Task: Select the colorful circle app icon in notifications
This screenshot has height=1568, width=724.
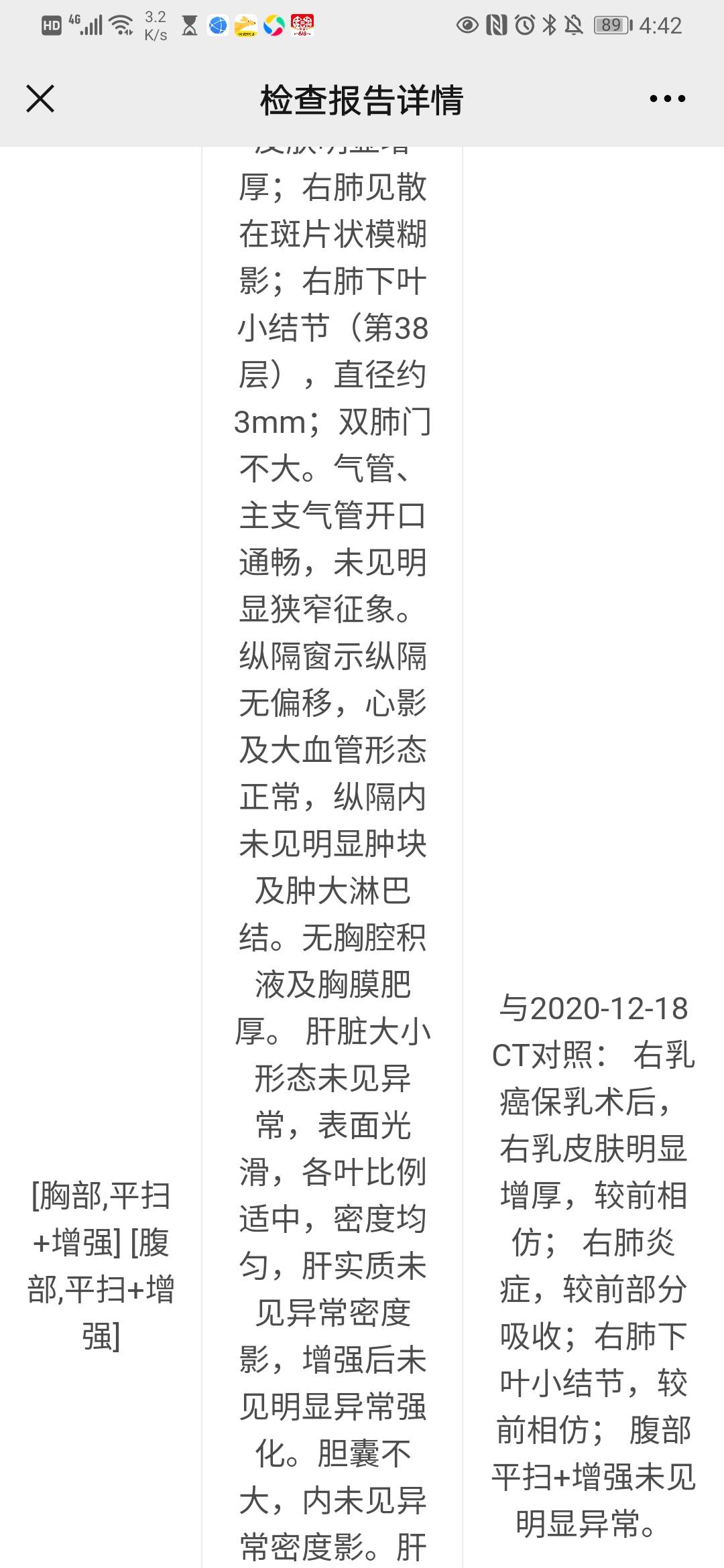Action: (x=274, y=24)
